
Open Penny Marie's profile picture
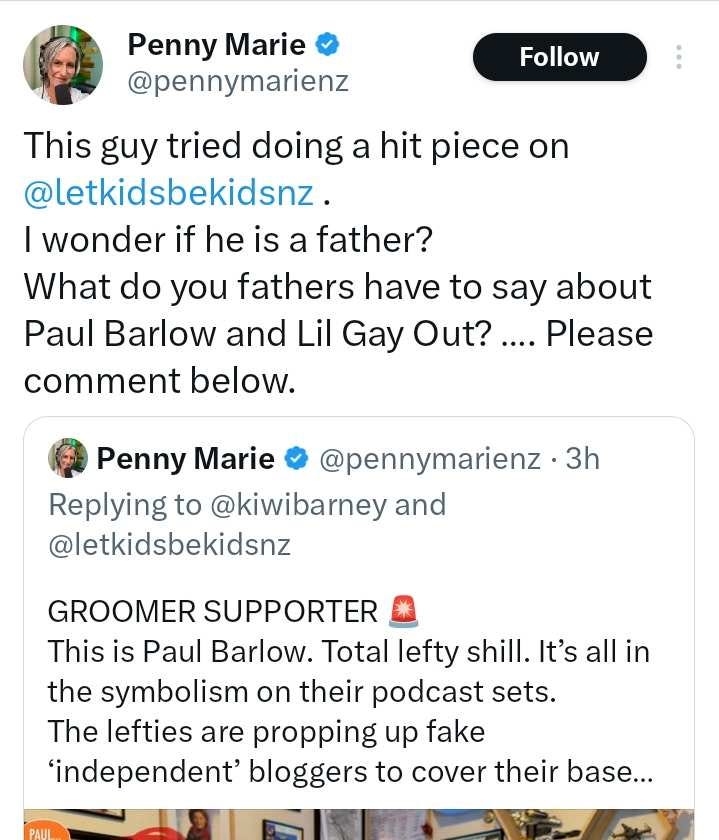(63, 64)
